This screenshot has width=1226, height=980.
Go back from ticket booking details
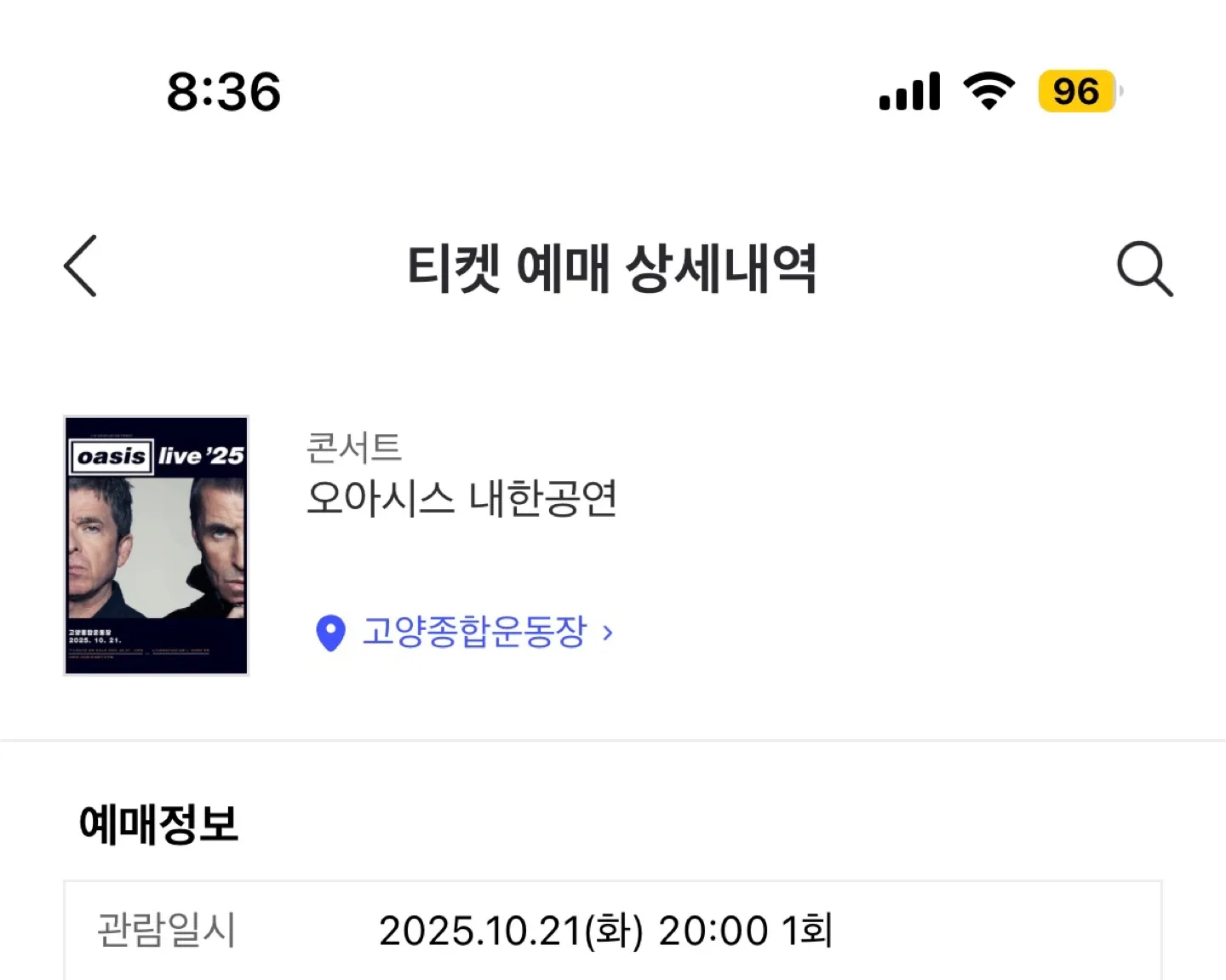coord(81,266)
